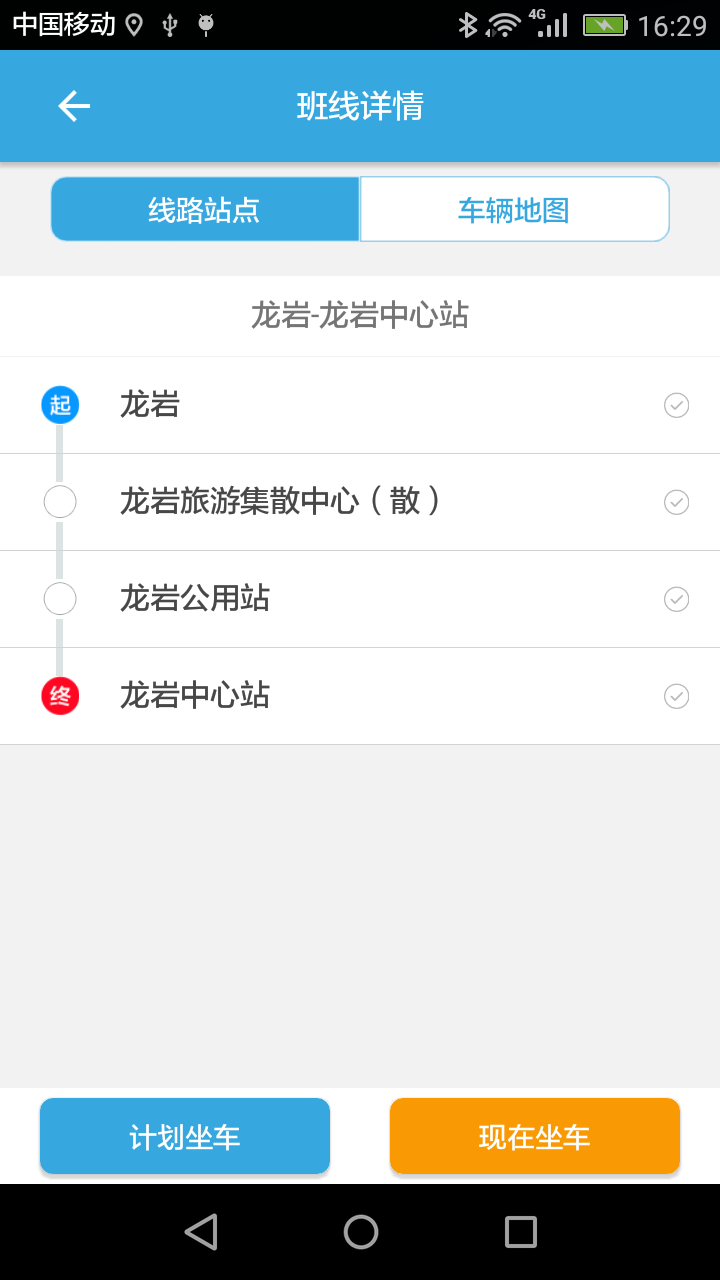Select the 龙岩旅游集散中心（散） station row
The width and height of the screenshot is (720, 1280).
[x=360, y=502]
